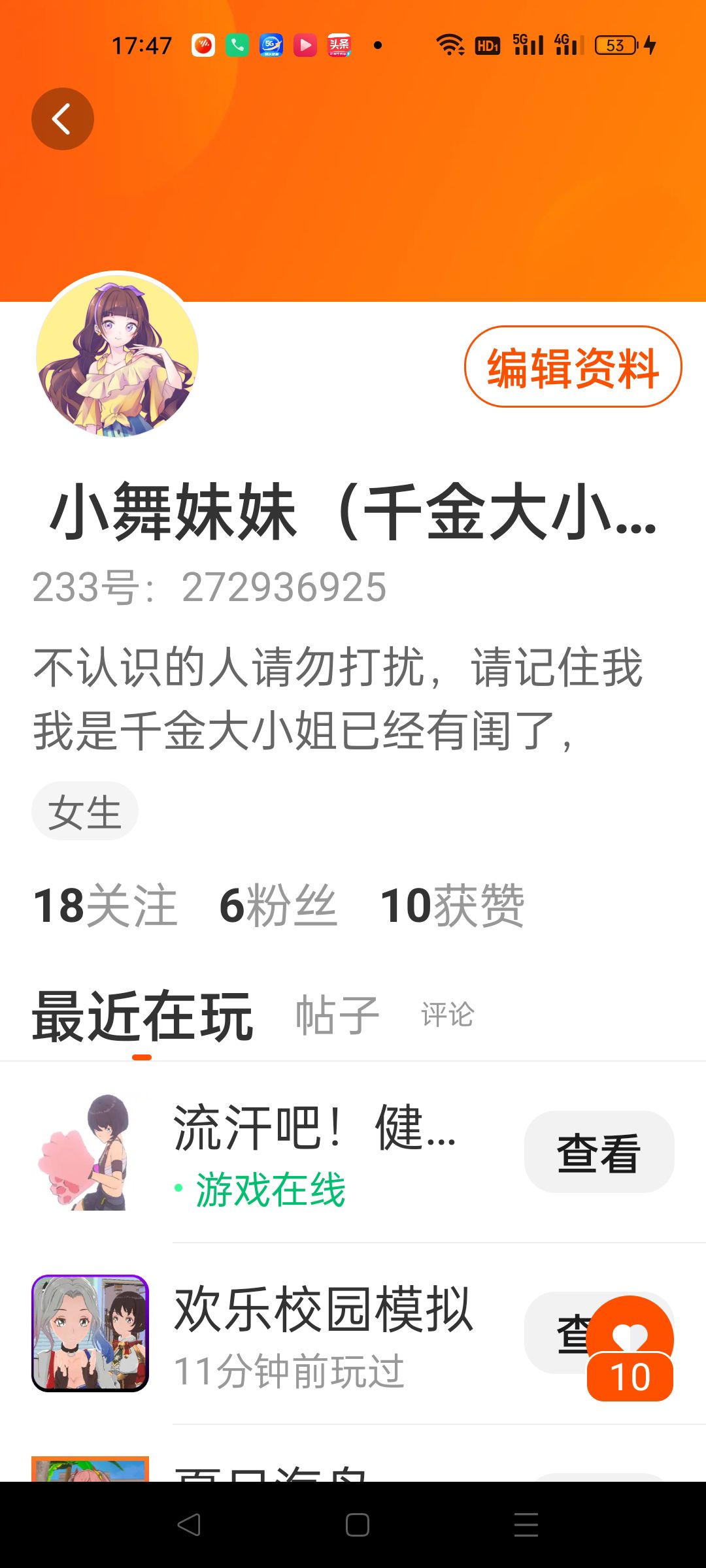706x1568 pixels.
Task: Go back using the top-left arrow
Action: pyautogui.click(x=63, y=119)
